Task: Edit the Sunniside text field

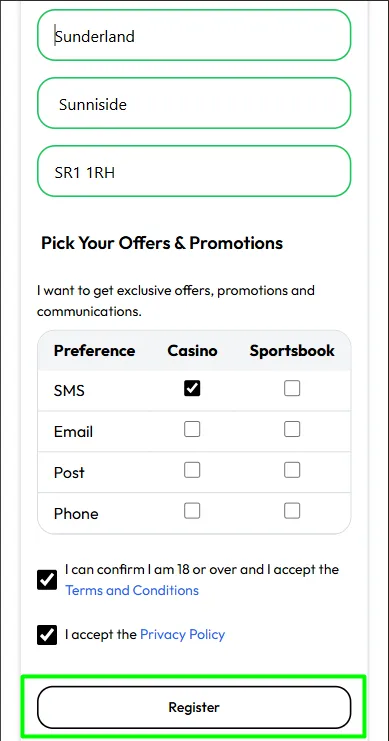Action: coord(194,103)
